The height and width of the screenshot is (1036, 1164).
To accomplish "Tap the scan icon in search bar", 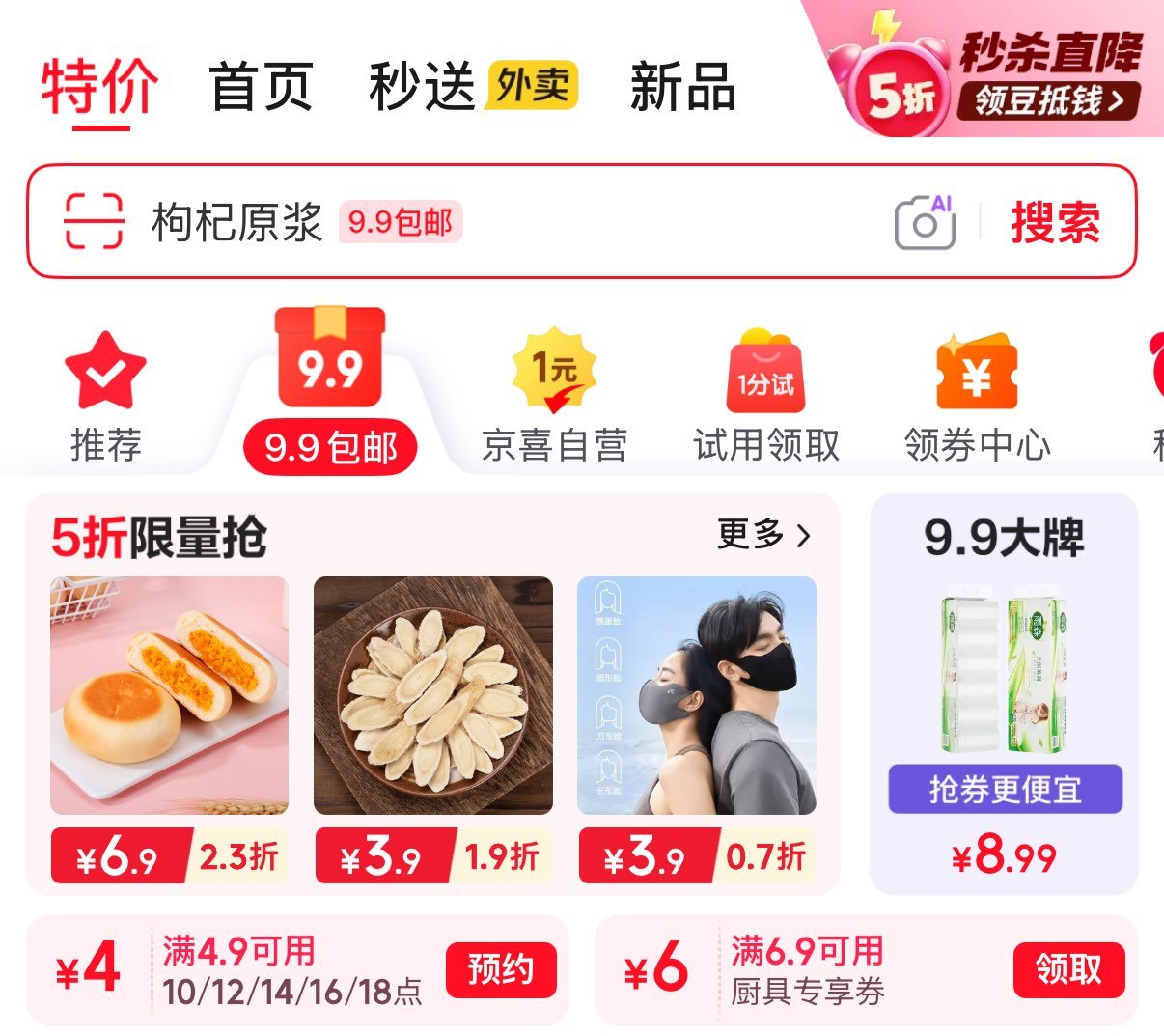I will pyautogui.click(x=94, y=221).
